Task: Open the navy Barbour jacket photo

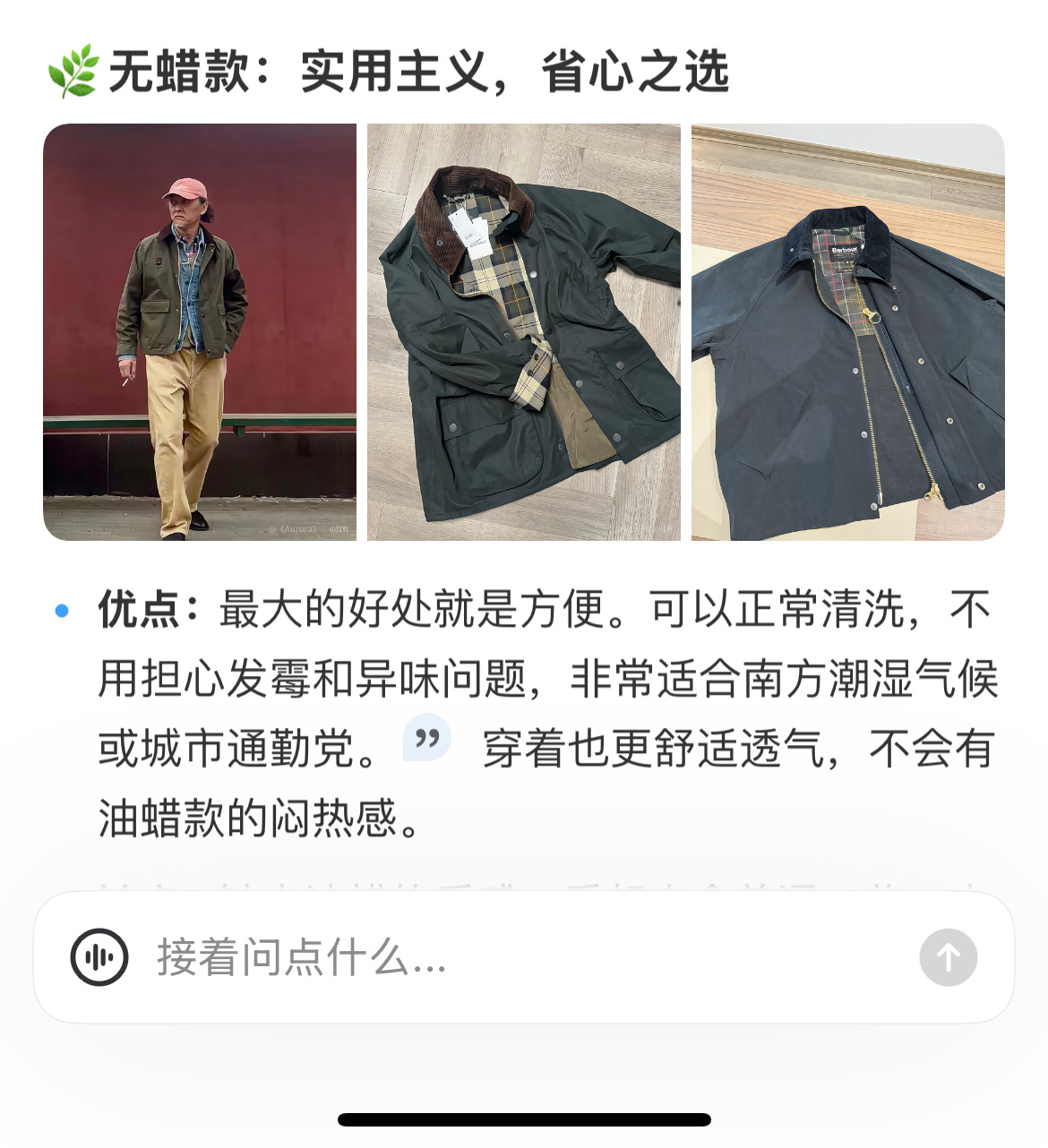Action: pyautogui.click(x=847, y=332)
